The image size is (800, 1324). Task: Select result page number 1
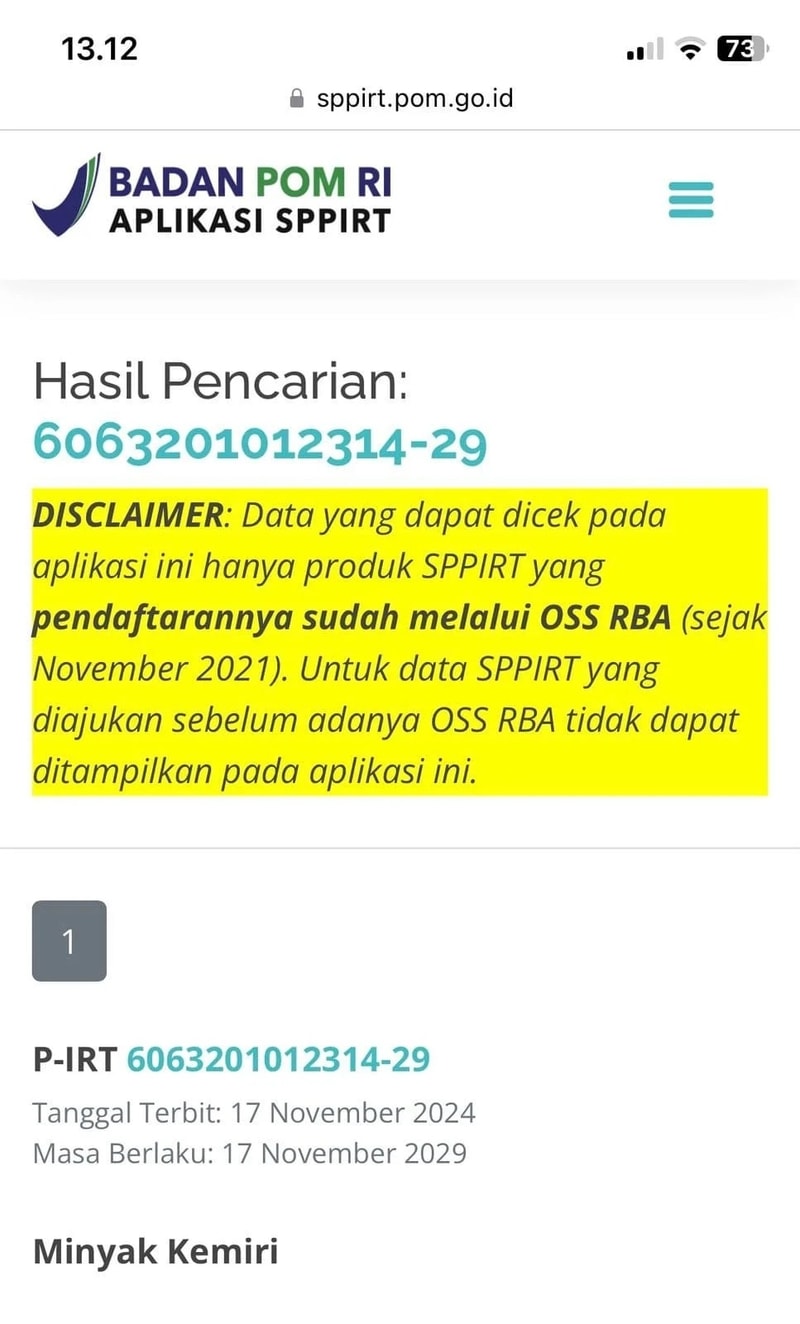[69, 941]
